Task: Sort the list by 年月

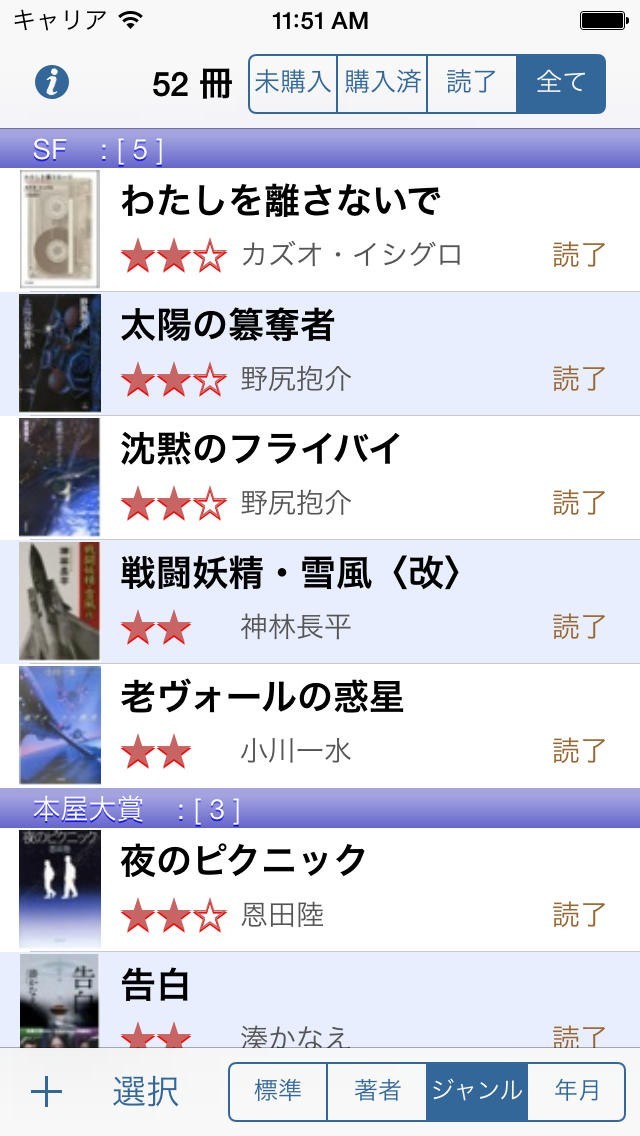Action: click(x=577, y=1091)
